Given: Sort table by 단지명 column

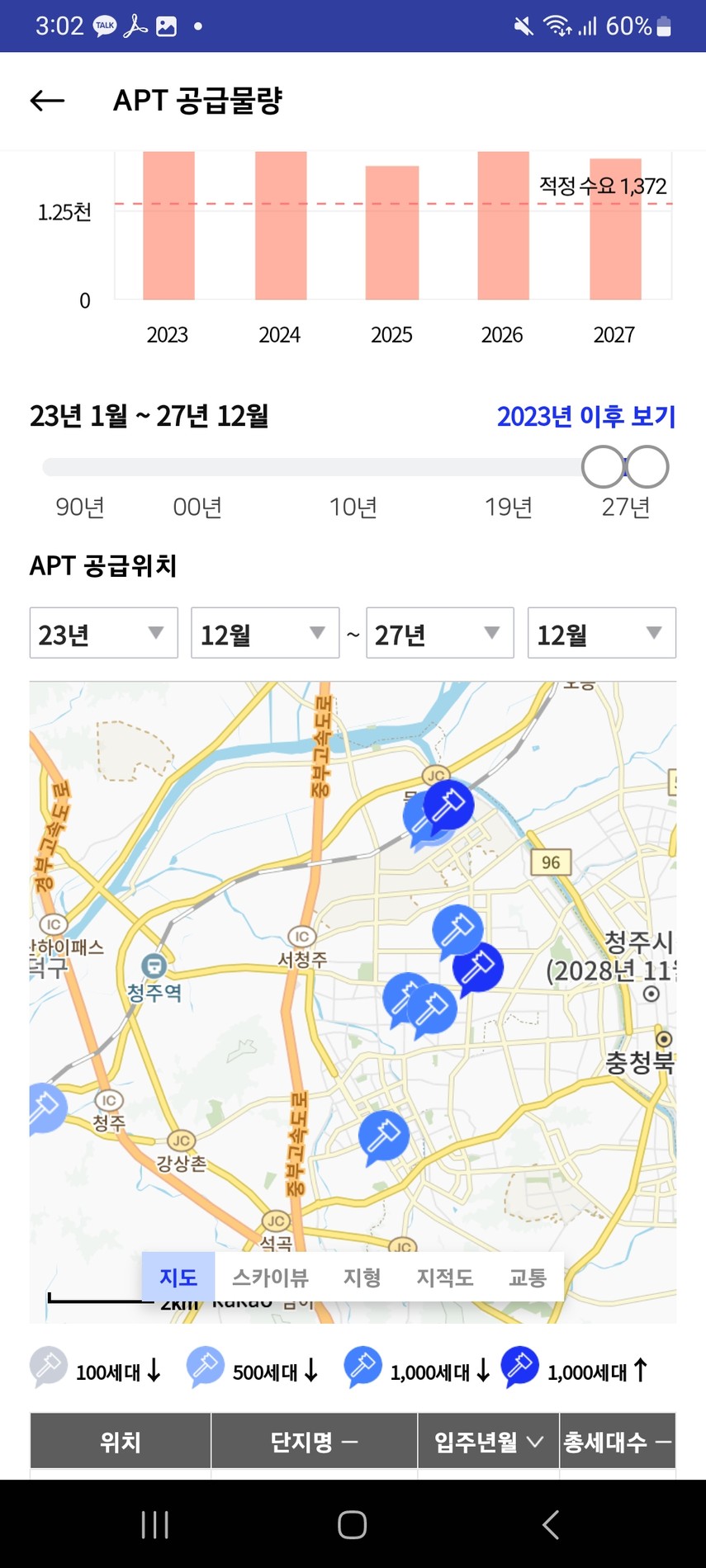Looking at the screenshot, I should coord(314,1442).
